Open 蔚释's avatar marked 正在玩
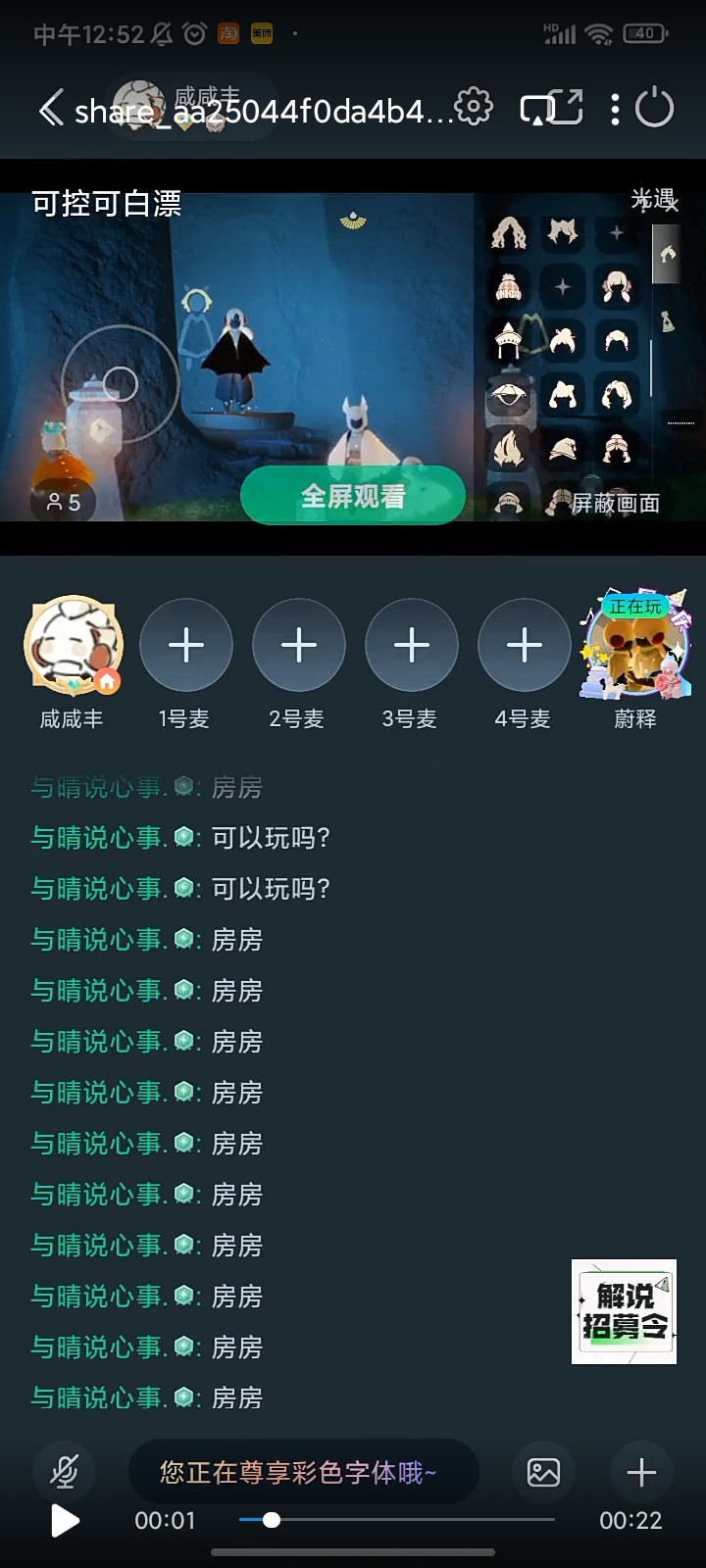The height and width of the screenshot is (1568, 706). tap(635, 646)
